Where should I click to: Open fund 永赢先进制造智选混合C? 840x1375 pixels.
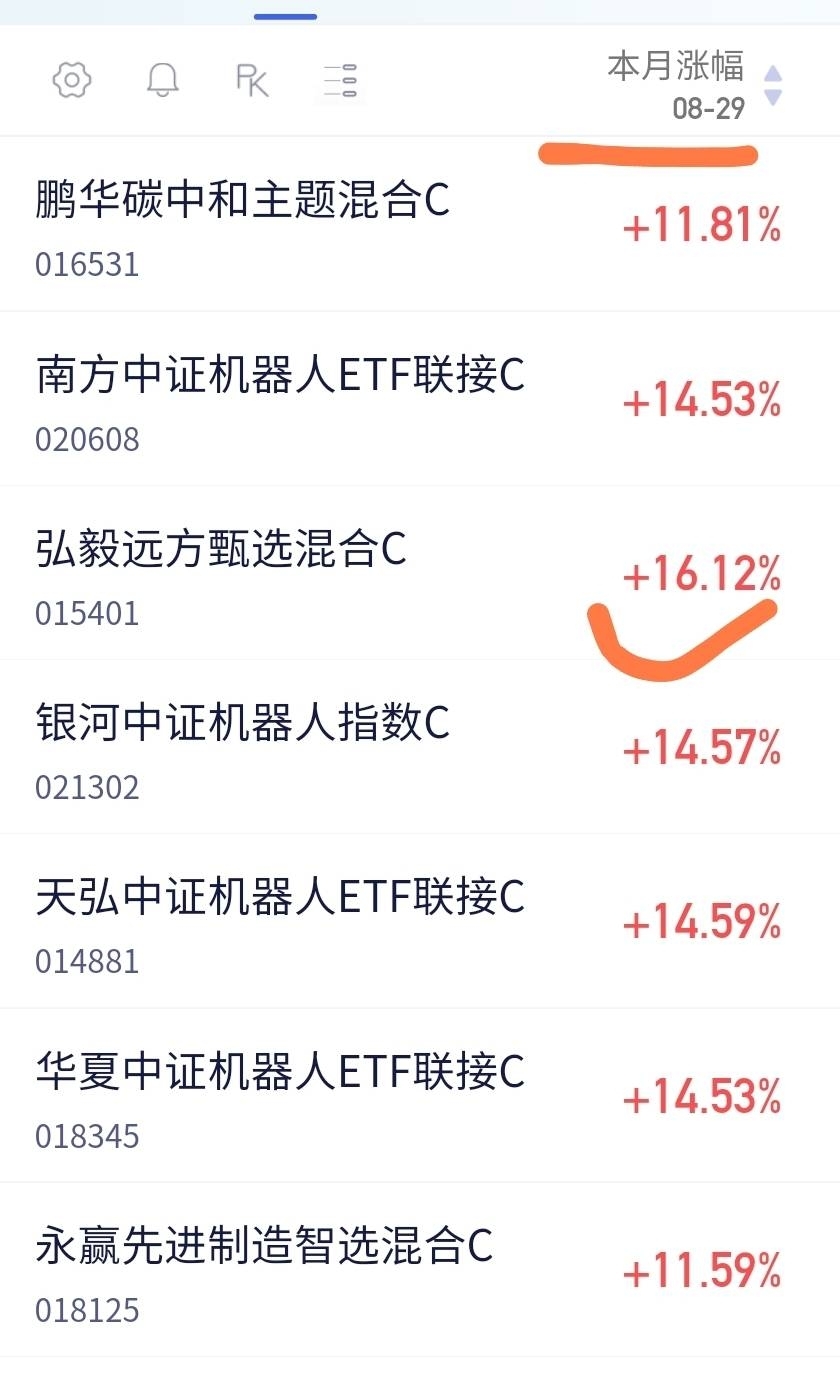point(420,1270)
